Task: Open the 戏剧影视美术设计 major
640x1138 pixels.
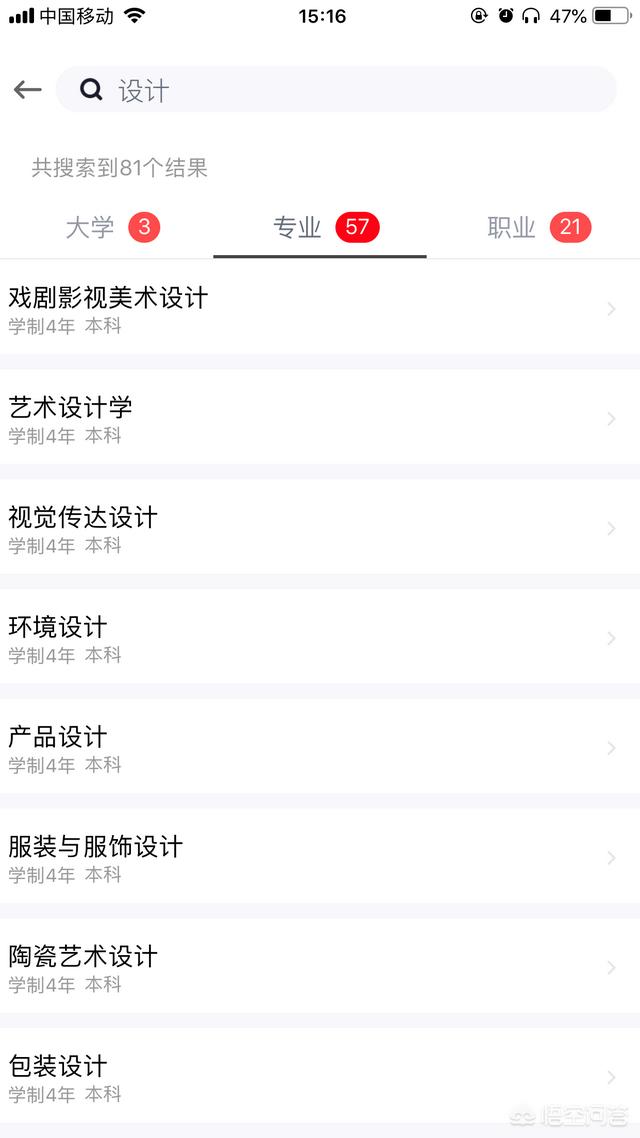Action: [320, 309]
